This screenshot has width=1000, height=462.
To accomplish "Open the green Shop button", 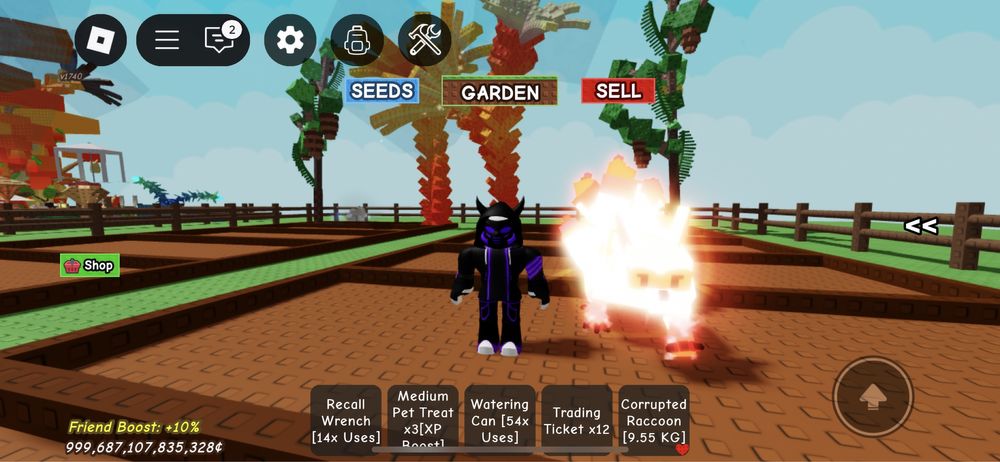I will tap(90, 265).
